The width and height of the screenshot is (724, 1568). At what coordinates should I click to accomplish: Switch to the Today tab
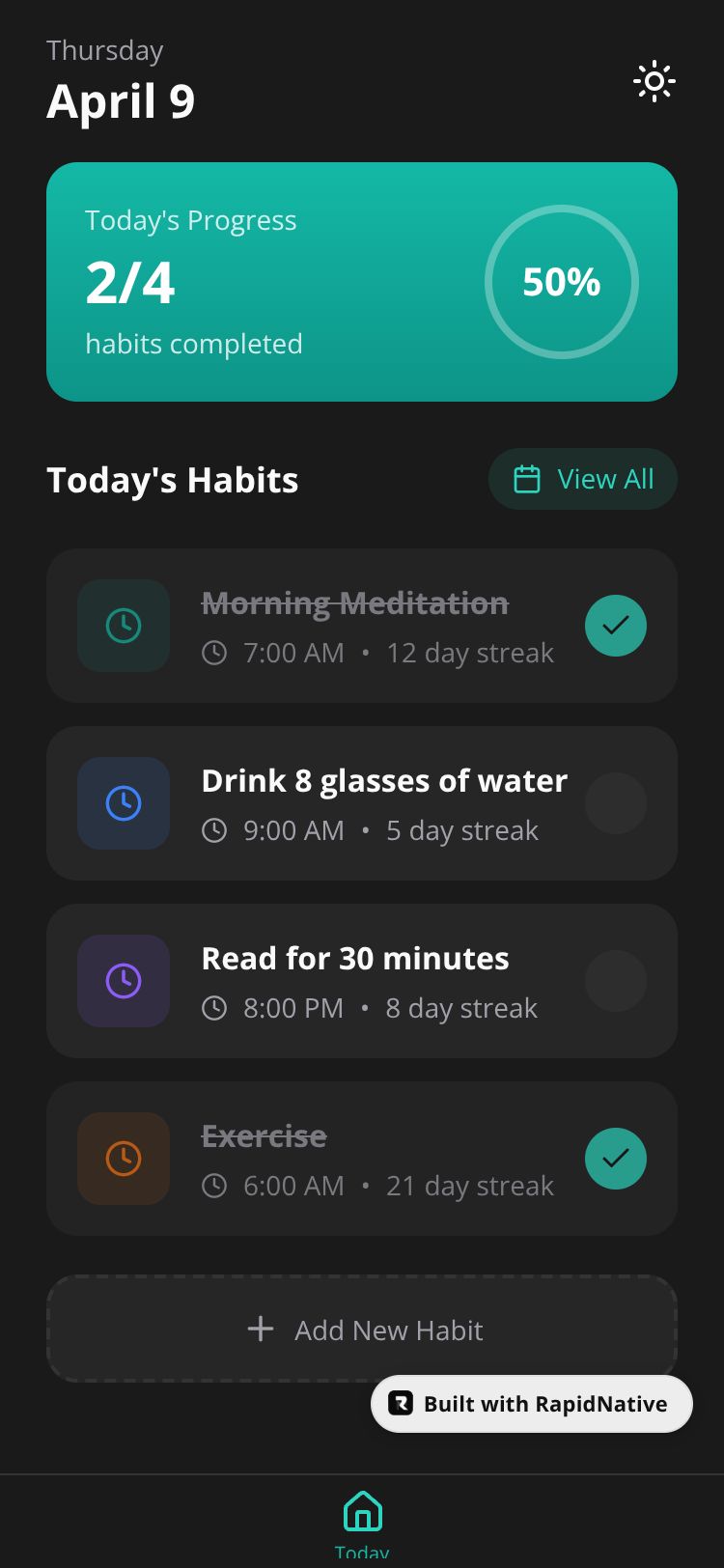tap(362, 1521)
